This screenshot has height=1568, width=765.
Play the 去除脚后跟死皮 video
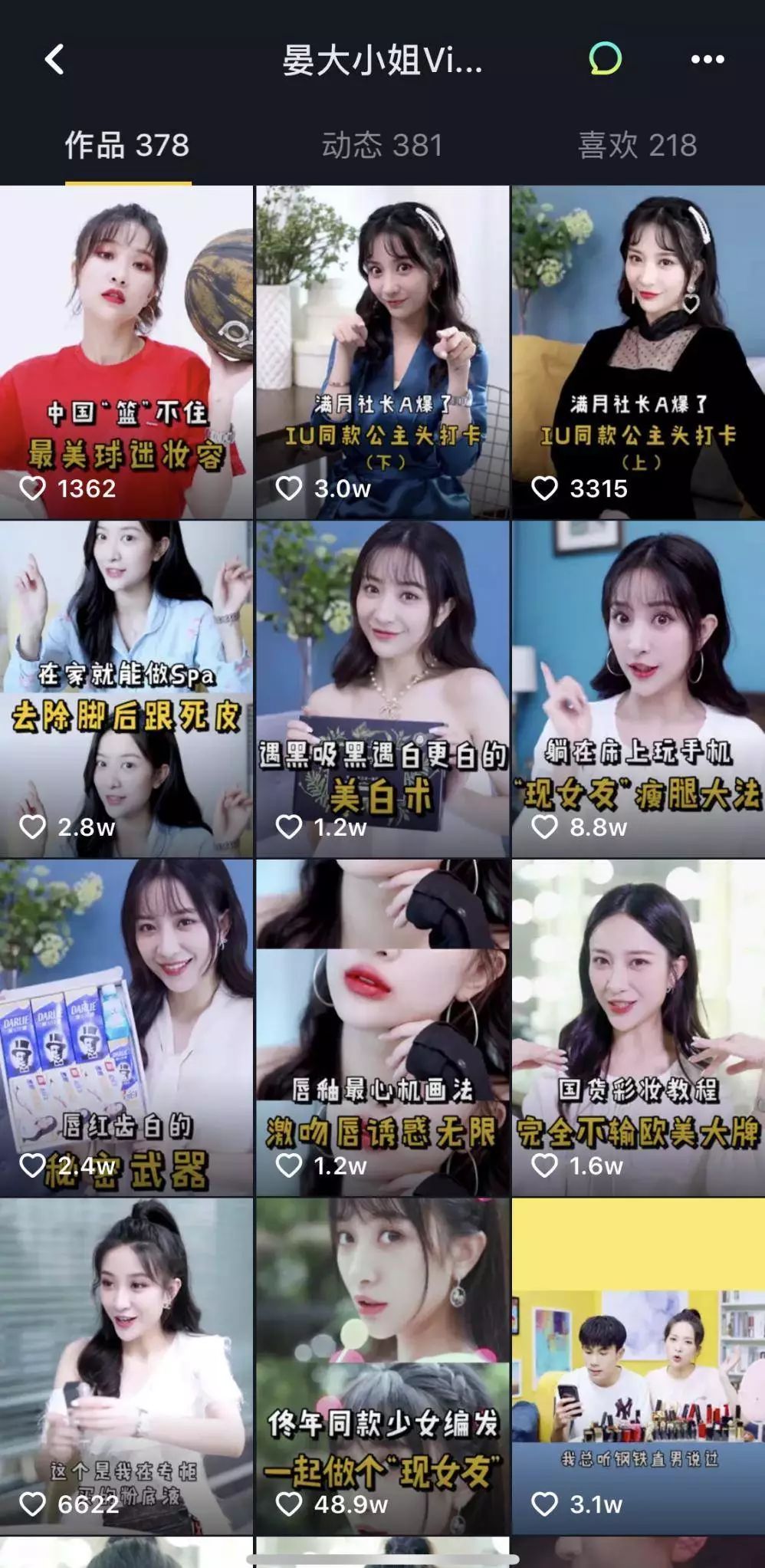(126, 689)
